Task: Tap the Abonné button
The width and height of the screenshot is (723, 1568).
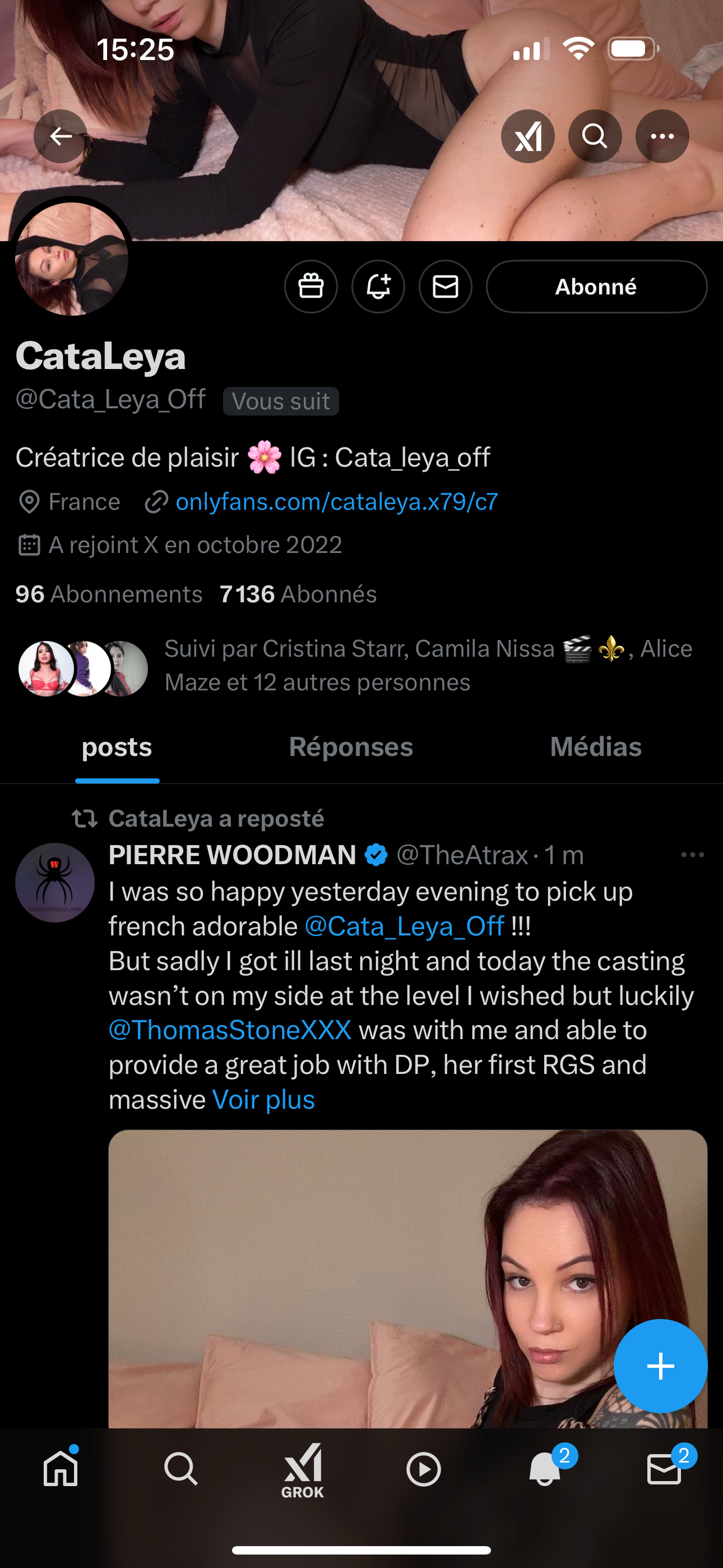Action: click(596, 287)
